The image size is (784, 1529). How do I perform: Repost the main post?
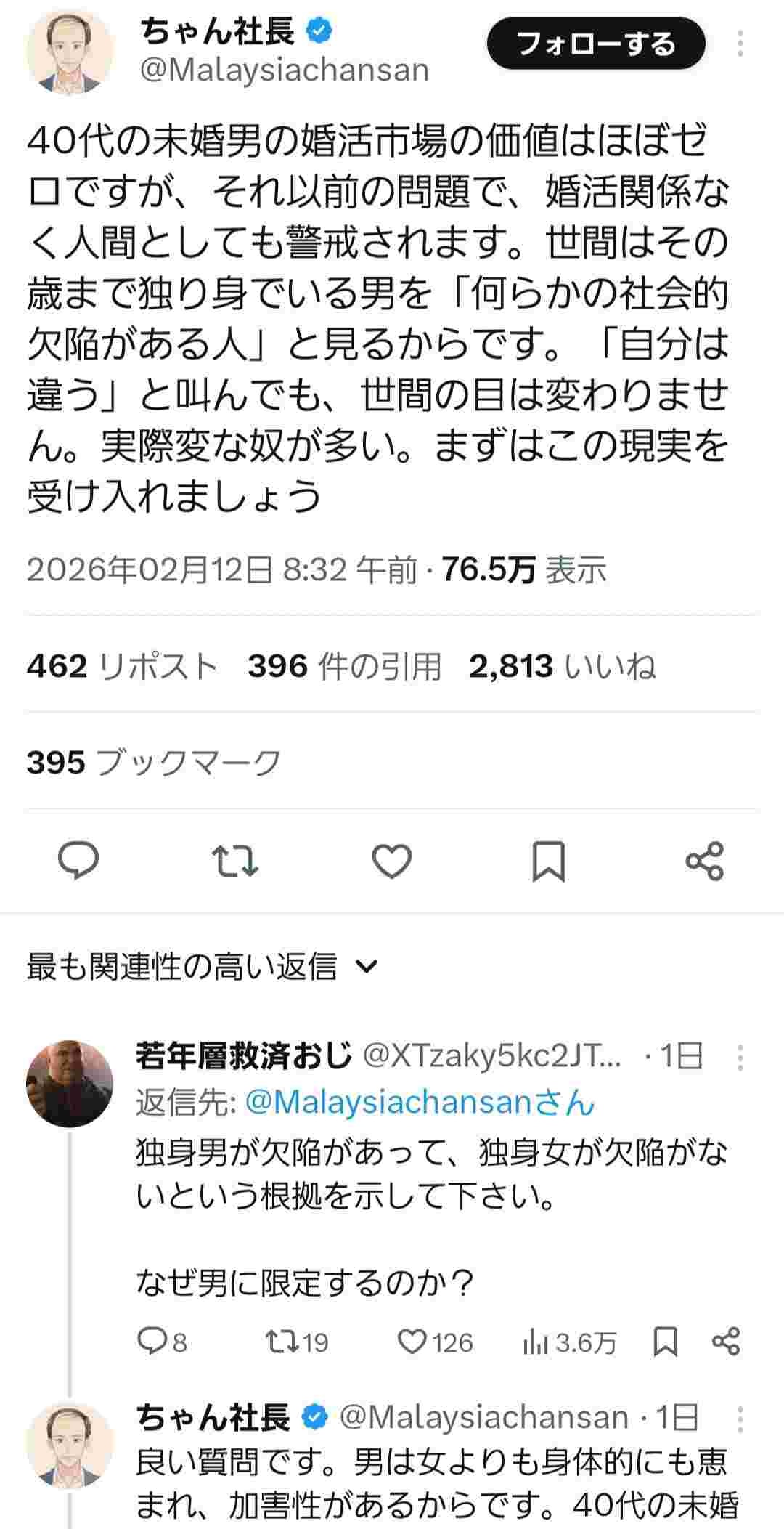click(x=234, y=861)
